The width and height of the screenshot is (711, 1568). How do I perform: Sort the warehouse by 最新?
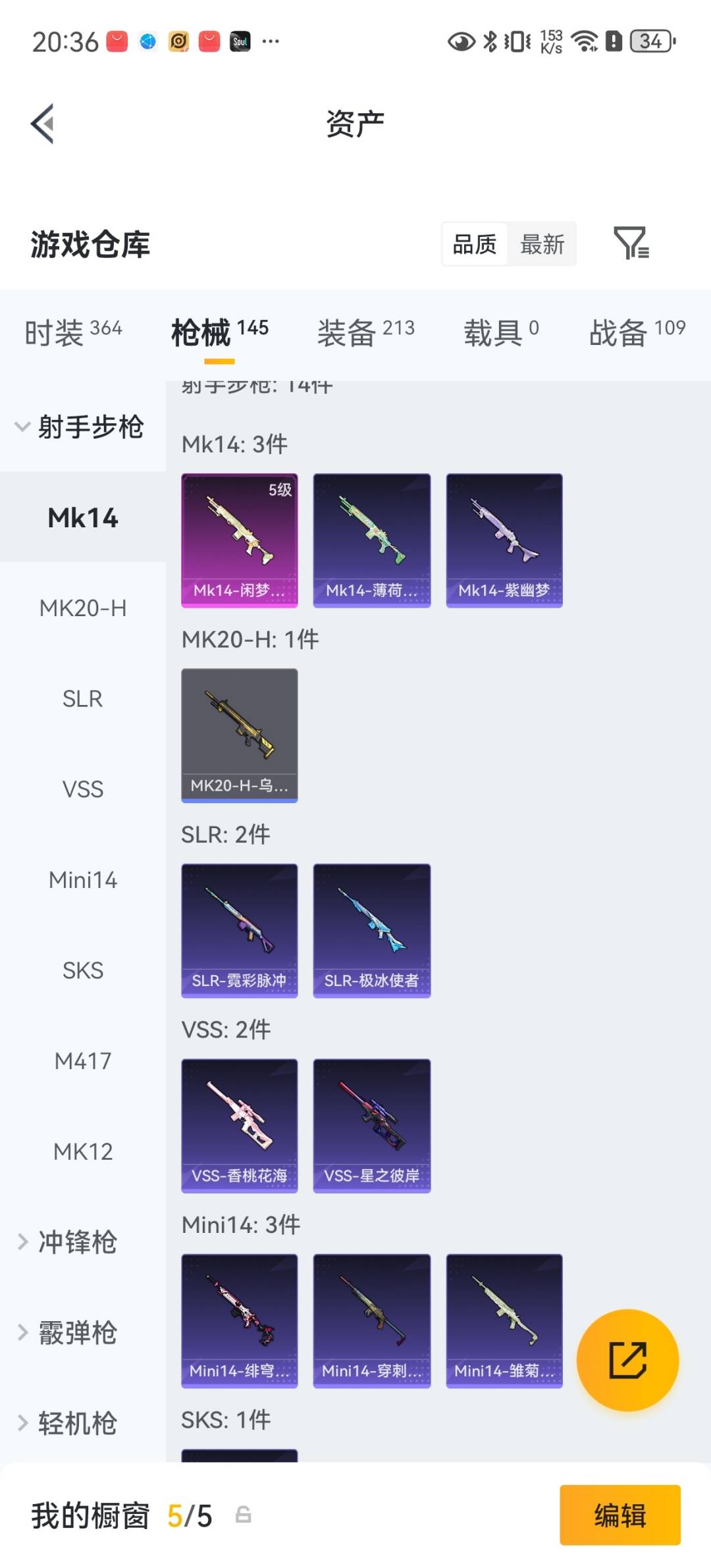click(x=542, y=244)
